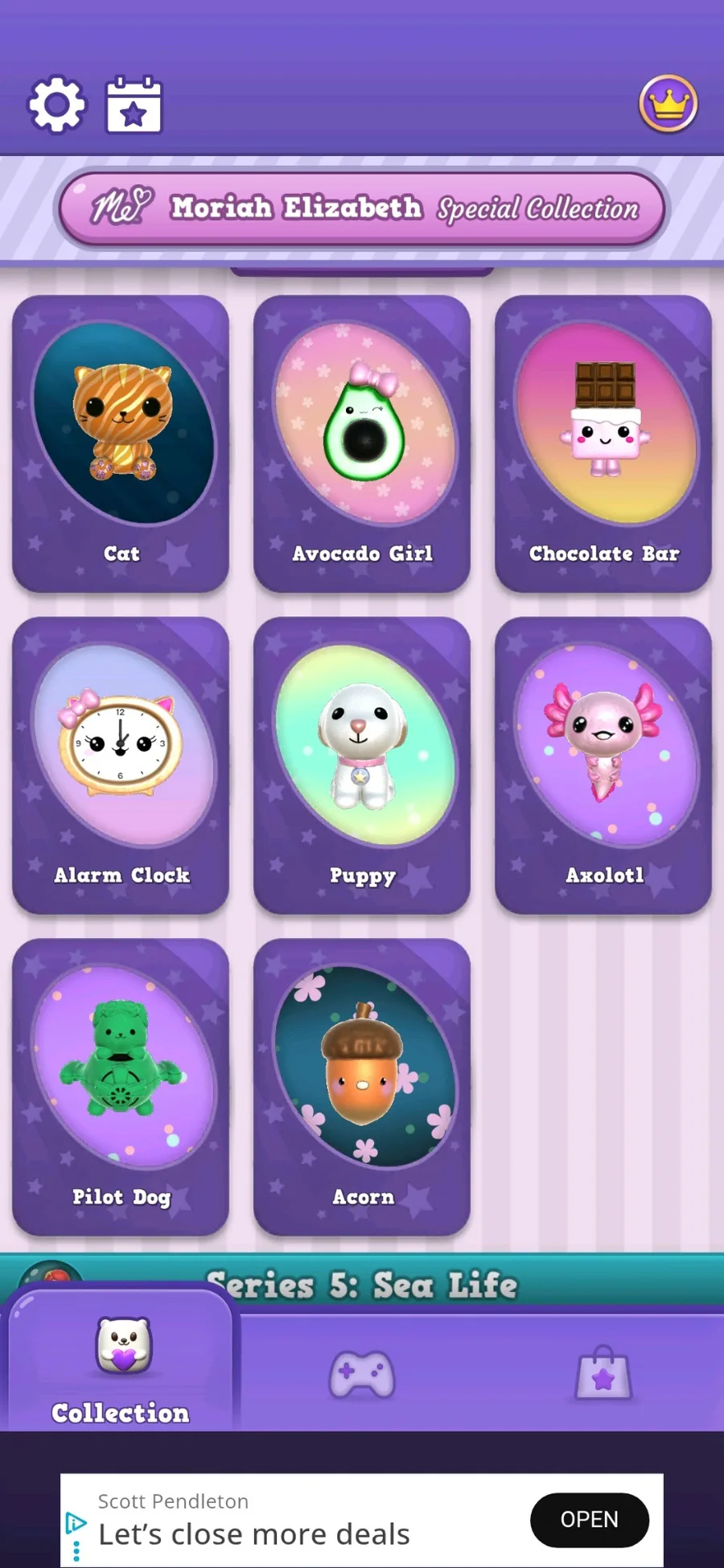Switch to the game controller tab
Image resolution: width=724 pixels, height=1568 pixels.
[x=362, y=1374]
